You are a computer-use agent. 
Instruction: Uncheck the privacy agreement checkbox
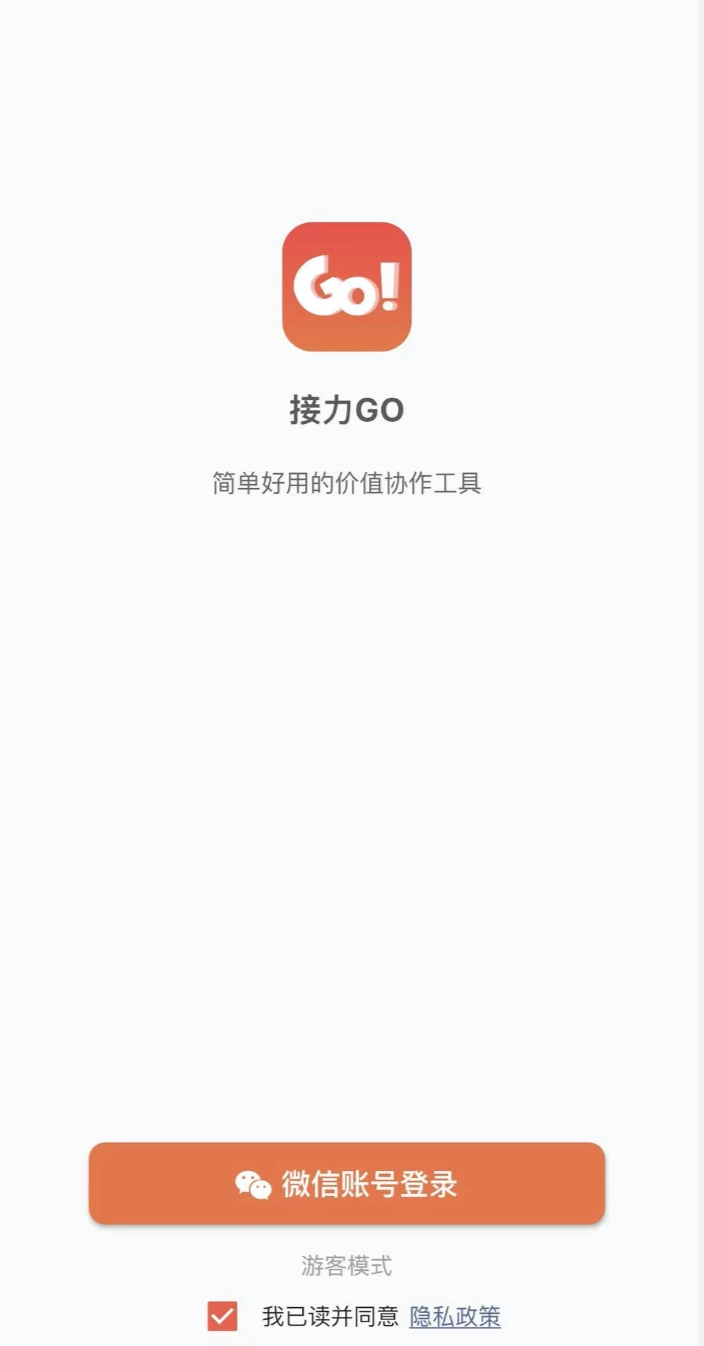(222, 1316)
